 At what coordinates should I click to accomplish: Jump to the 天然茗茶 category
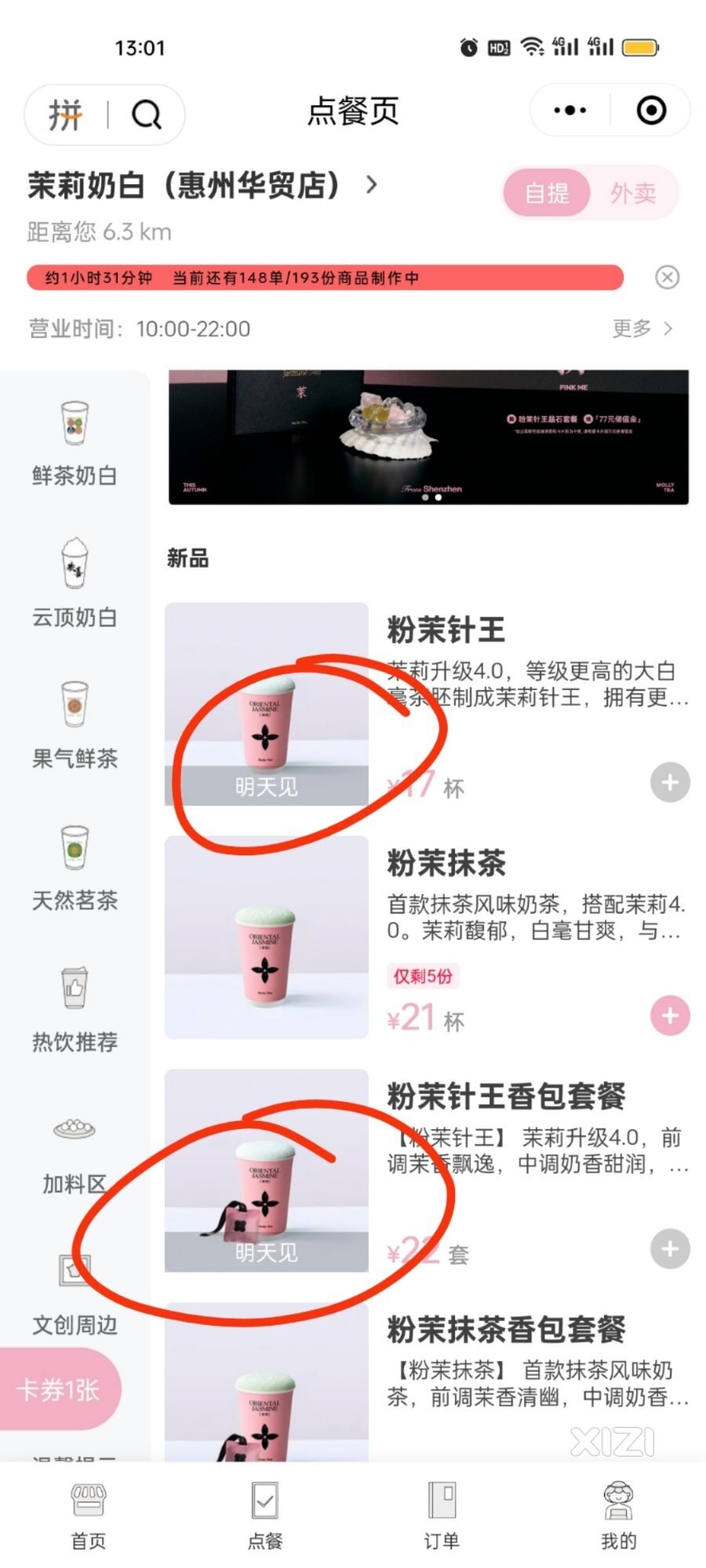75,867
